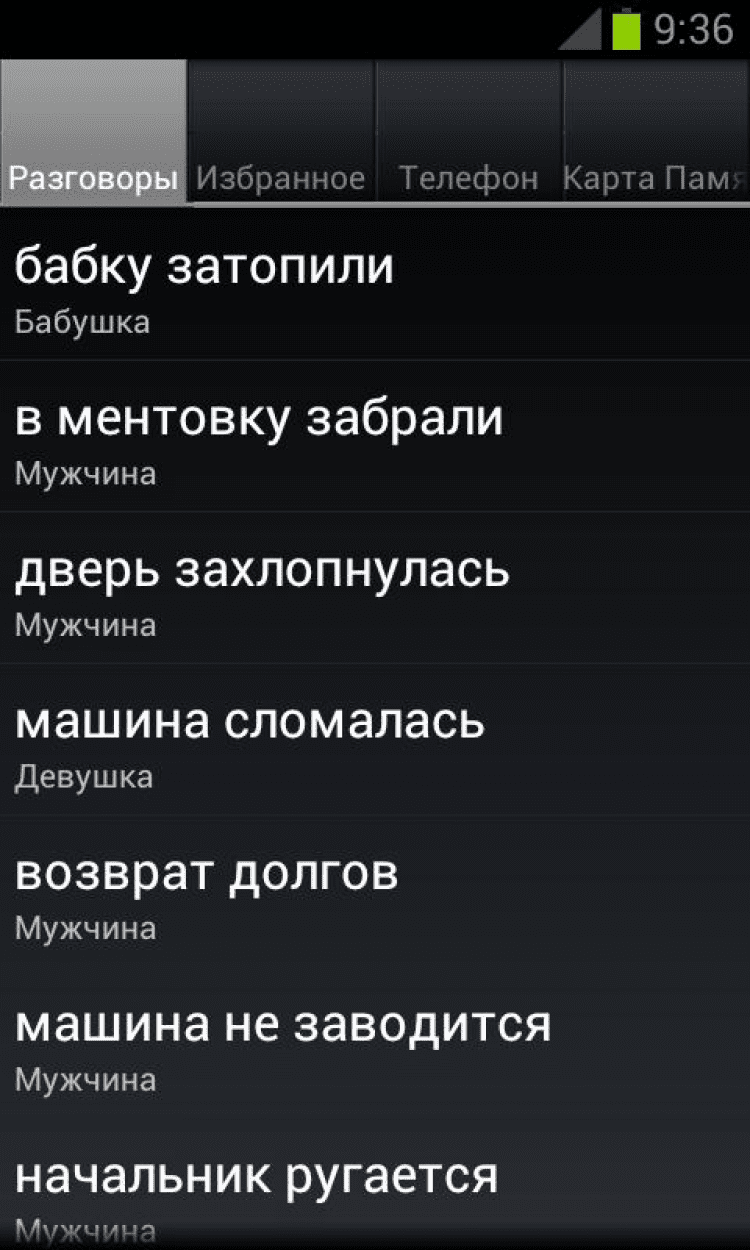Tap the начальник ругается conversation
Viewport: 750px width, 1250px height.
click(375, 1190)
